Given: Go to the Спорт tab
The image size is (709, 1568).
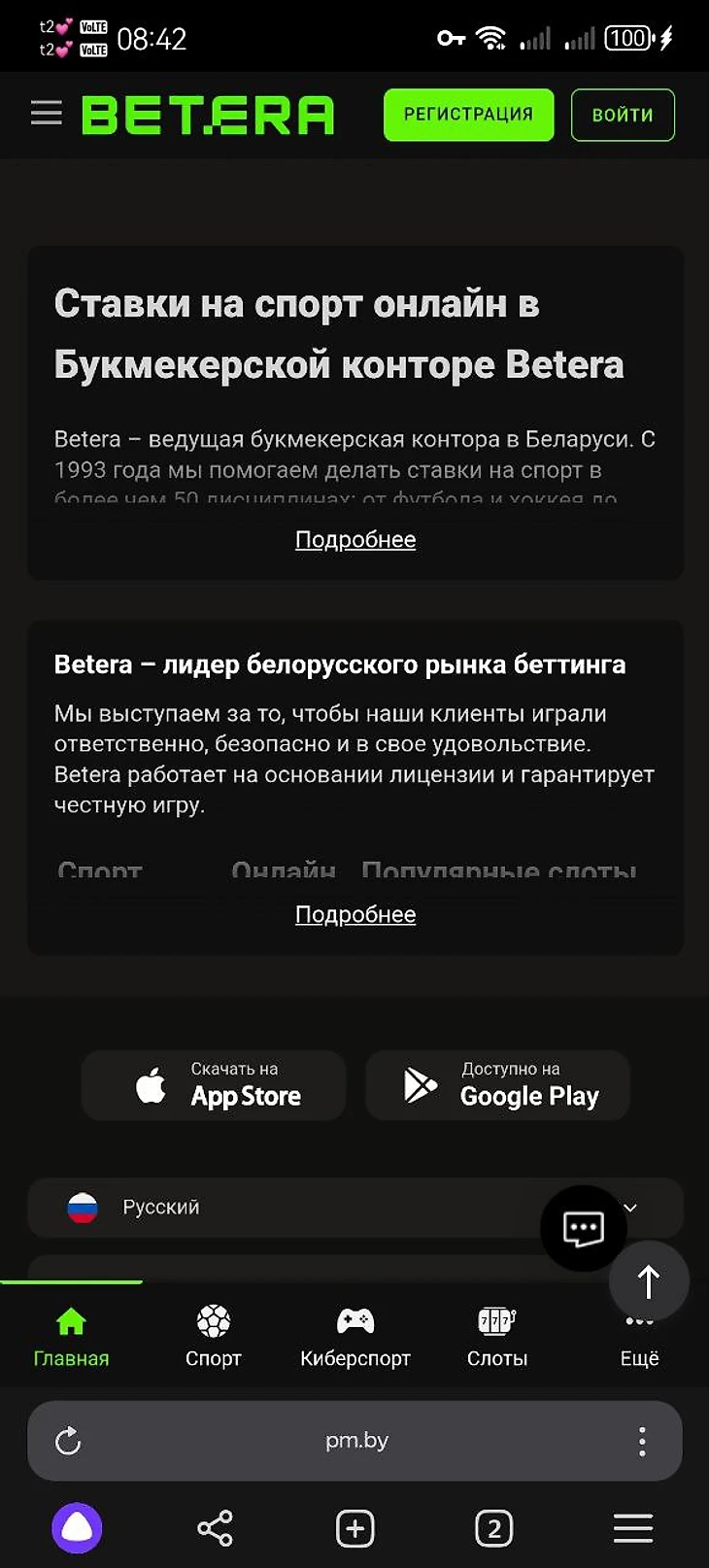Looking at the screenshot, I should click(x=214, y=1336).
